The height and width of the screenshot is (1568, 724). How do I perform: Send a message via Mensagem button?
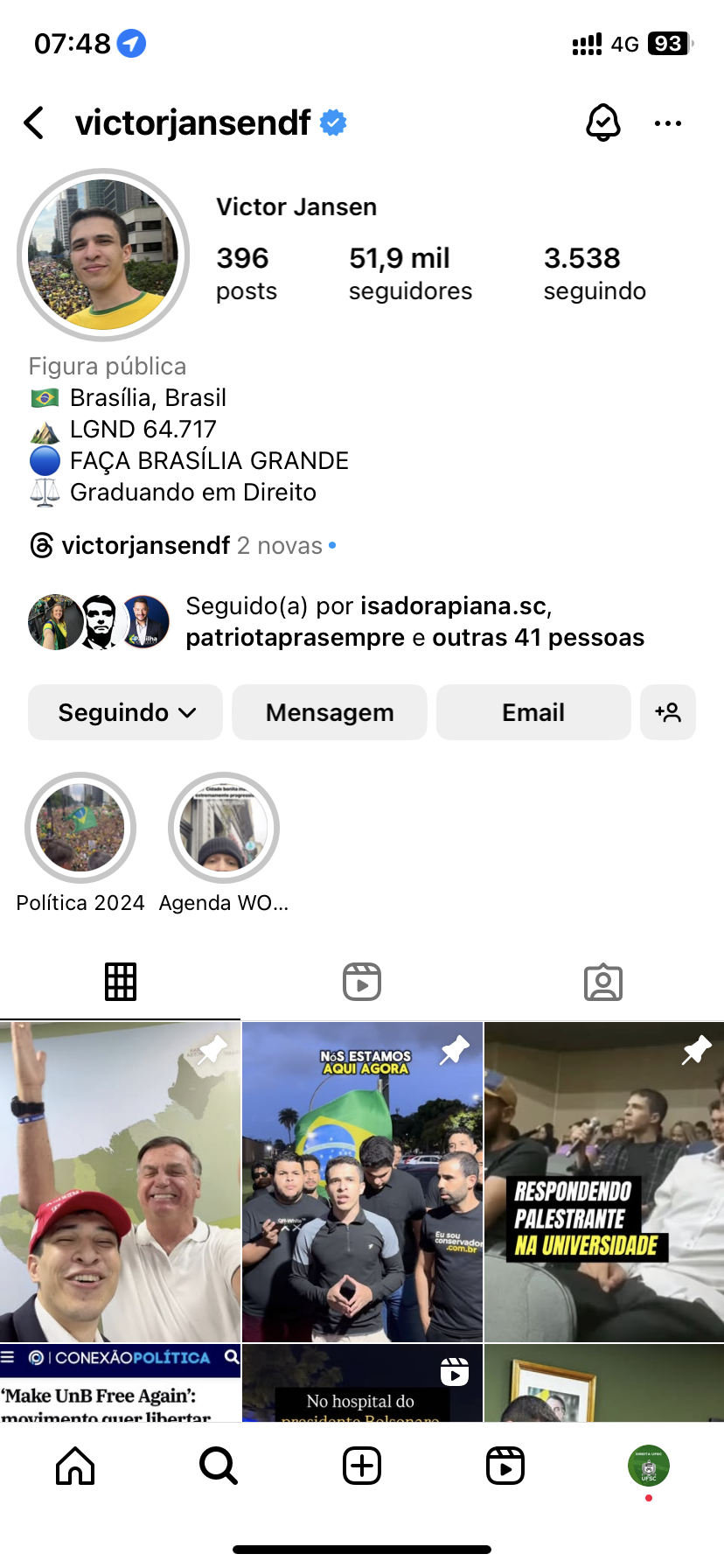coord(330,712)
